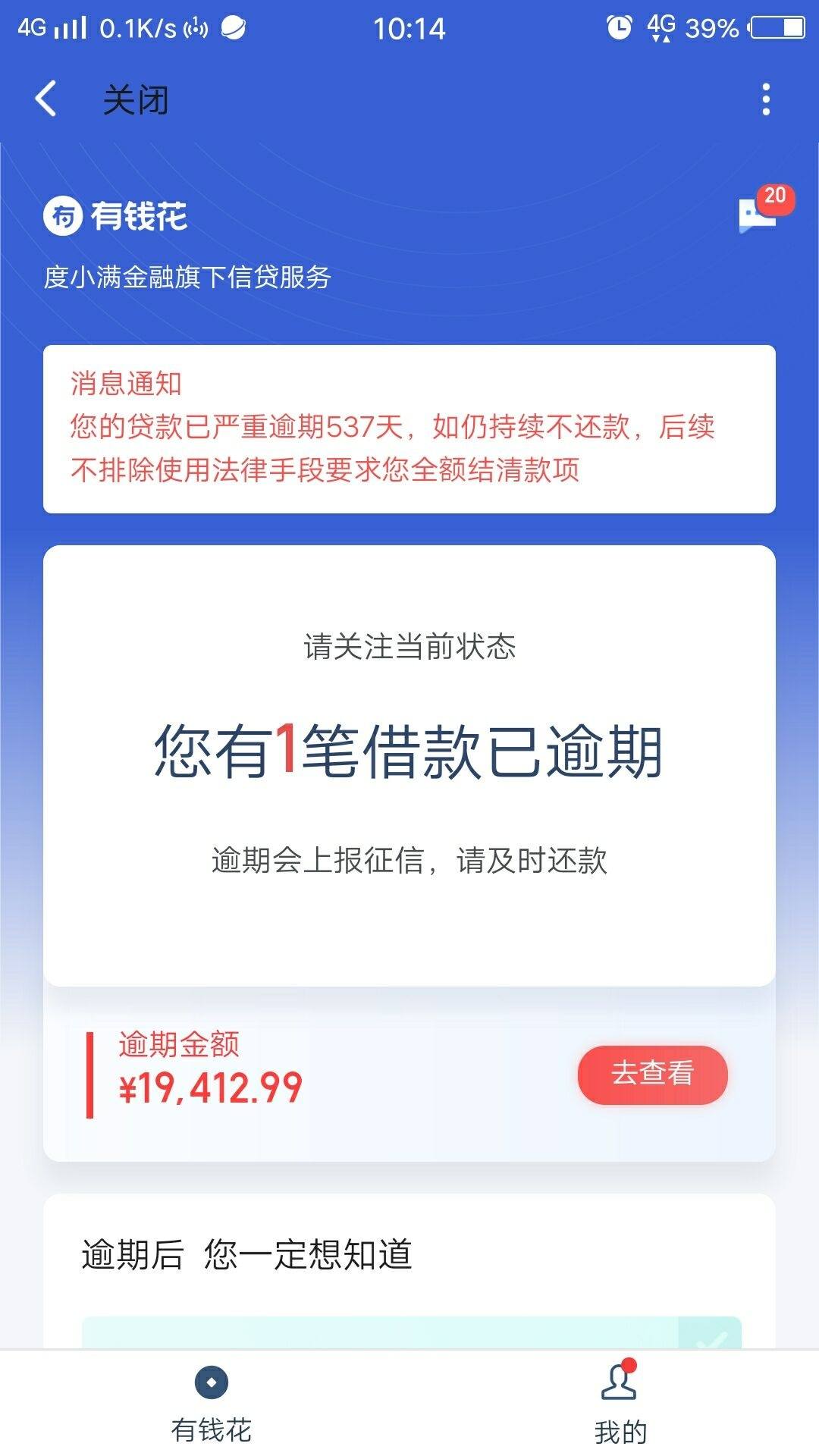
Task: Open the message inbox icon with 20 badge
Action: click(756, 215)
